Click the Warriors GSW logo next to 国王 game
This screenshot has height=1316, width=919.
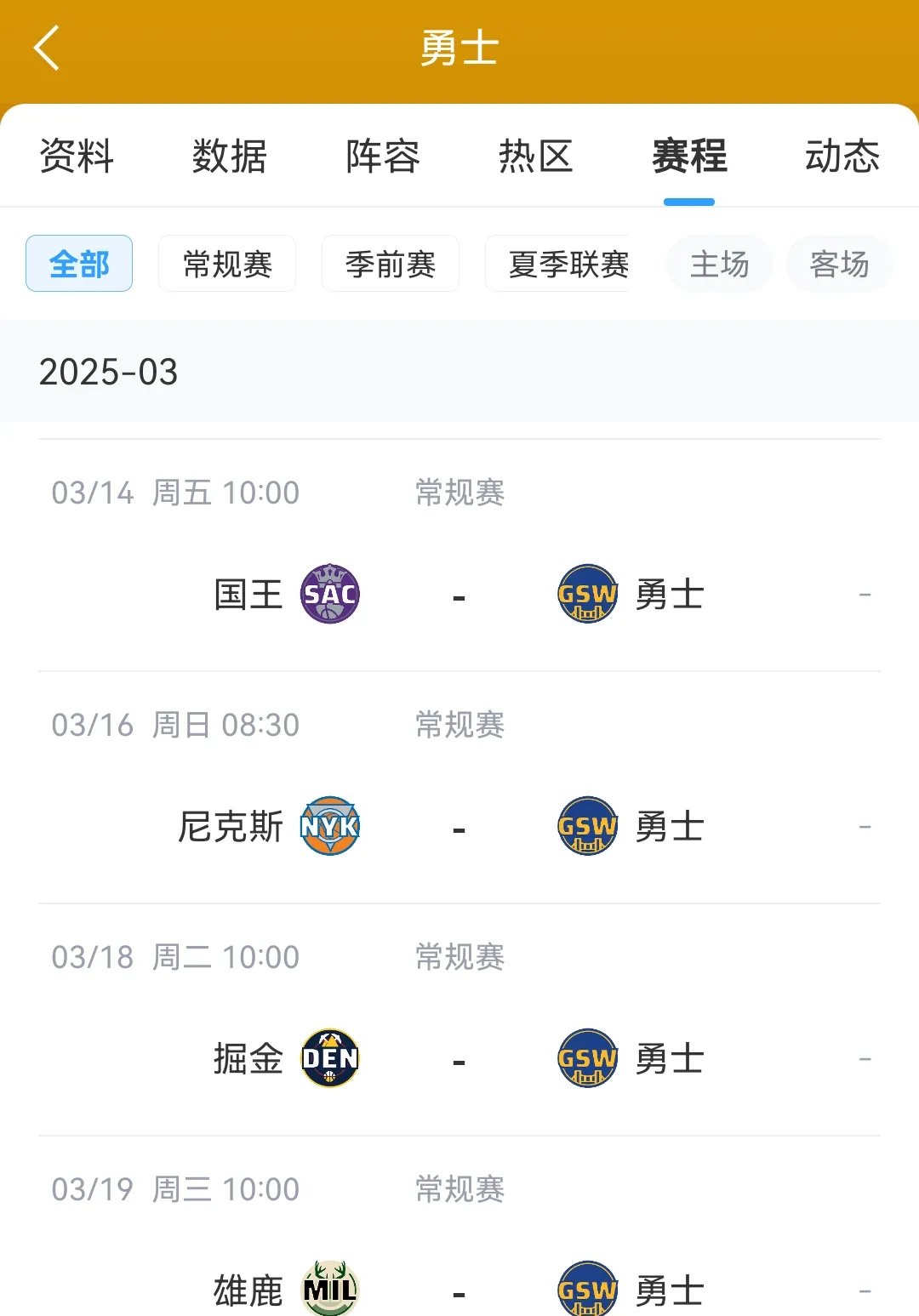pyautogui.click(x=586, y=594)
